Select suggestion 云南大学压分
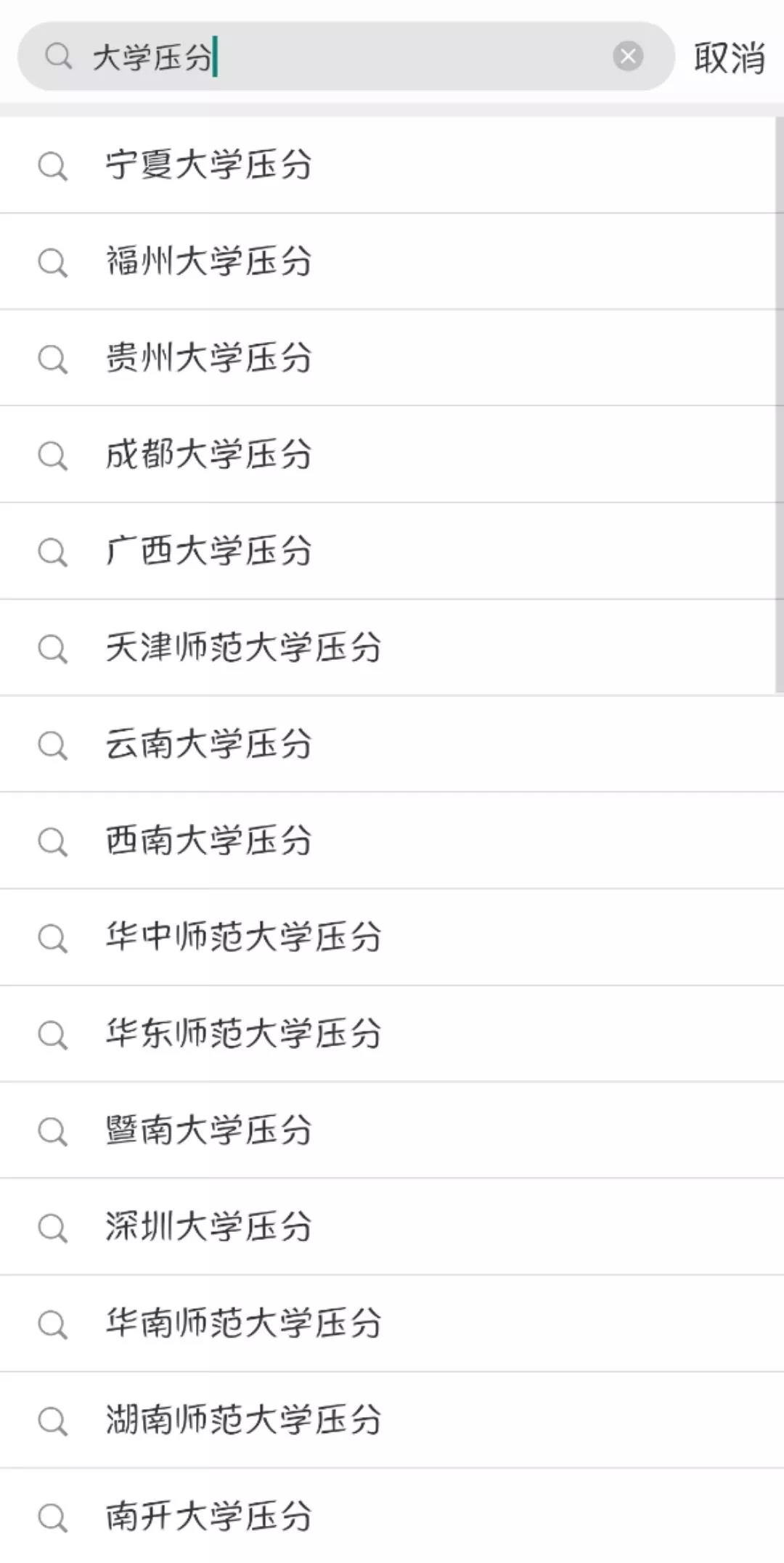The height and width of the screenshot is (1563, 784). point(392,745)
